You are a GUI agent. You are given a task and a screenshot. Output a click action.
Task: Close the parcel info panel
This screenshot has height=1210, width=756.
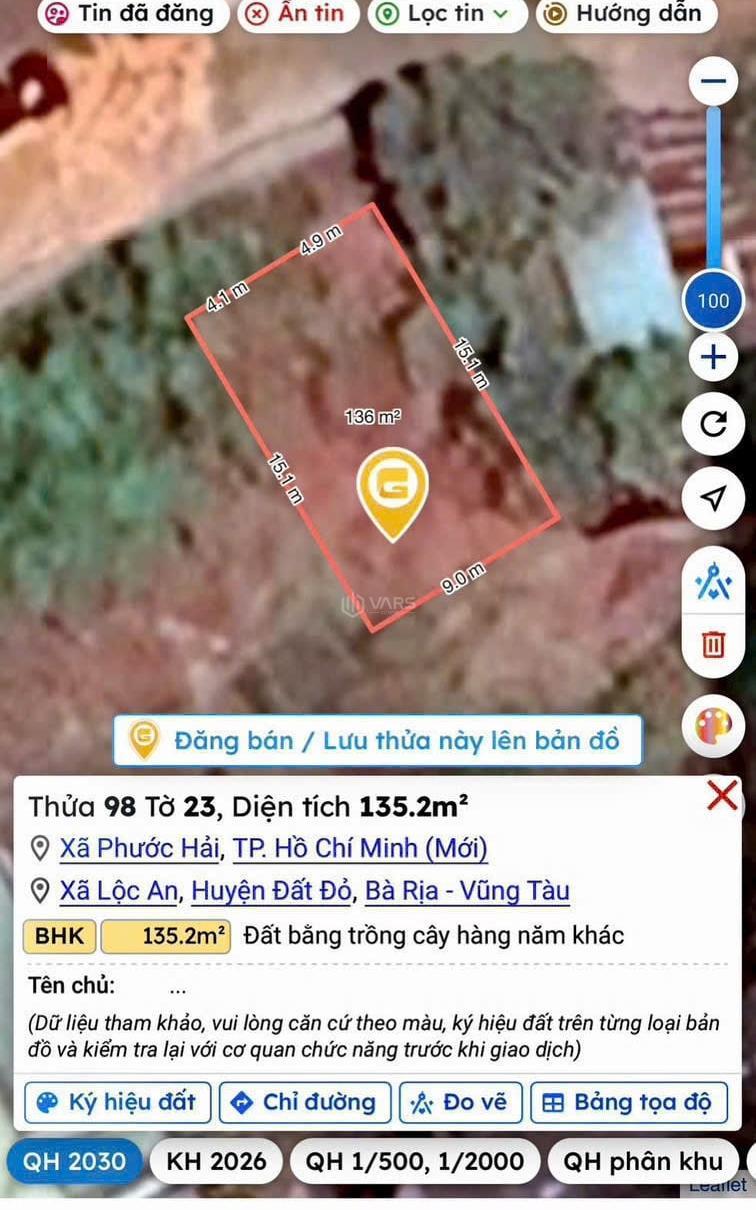click(x=722, y=796)
